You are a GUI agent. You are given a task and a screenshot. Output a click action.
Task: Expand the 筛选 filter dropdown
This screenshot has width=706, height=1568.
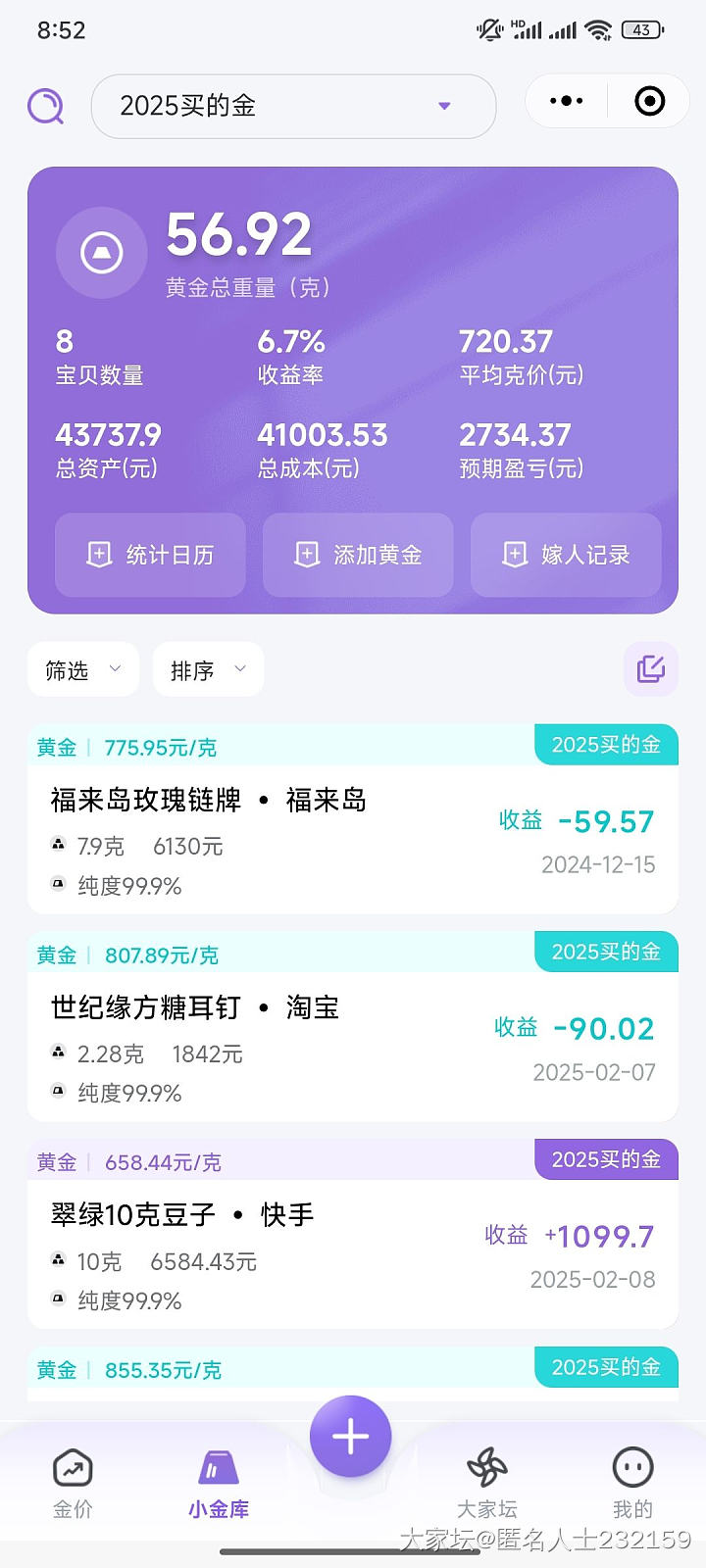click(82, 670)
